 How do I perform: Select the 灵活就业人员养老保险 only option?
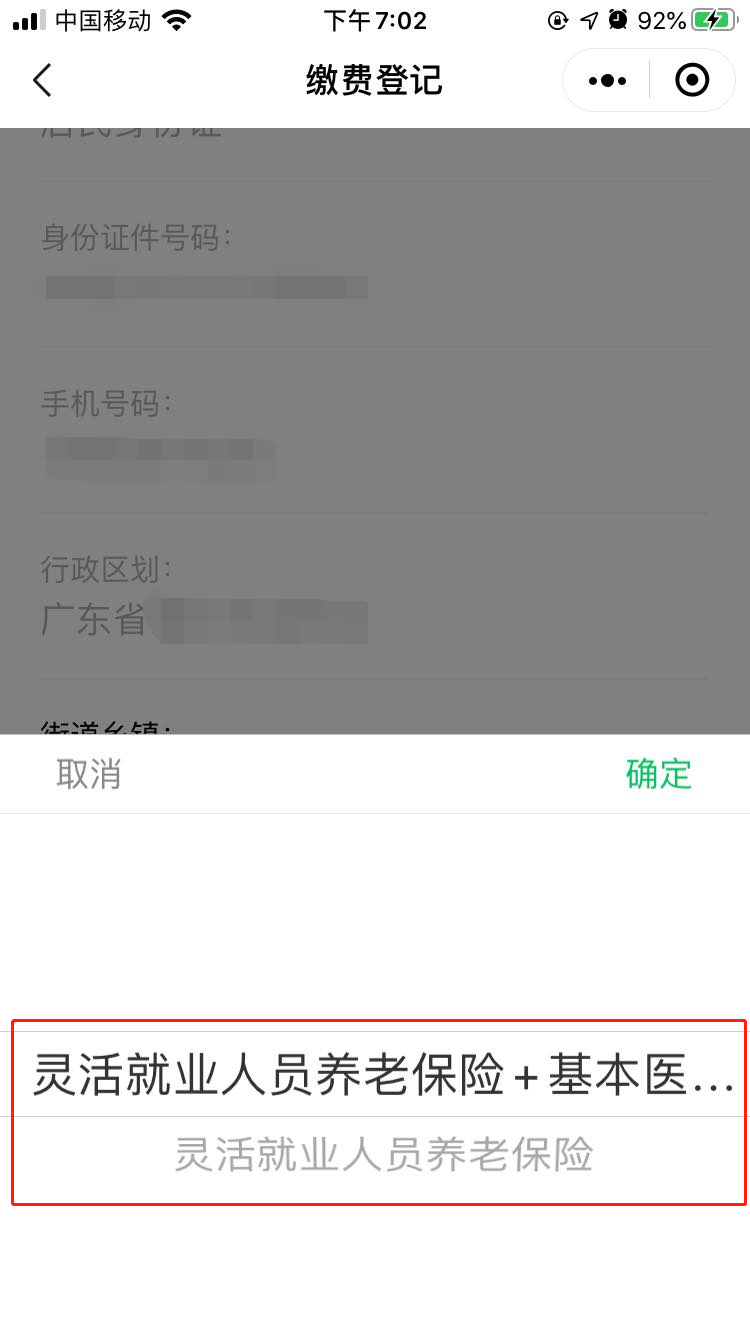tap(383, 1155)
